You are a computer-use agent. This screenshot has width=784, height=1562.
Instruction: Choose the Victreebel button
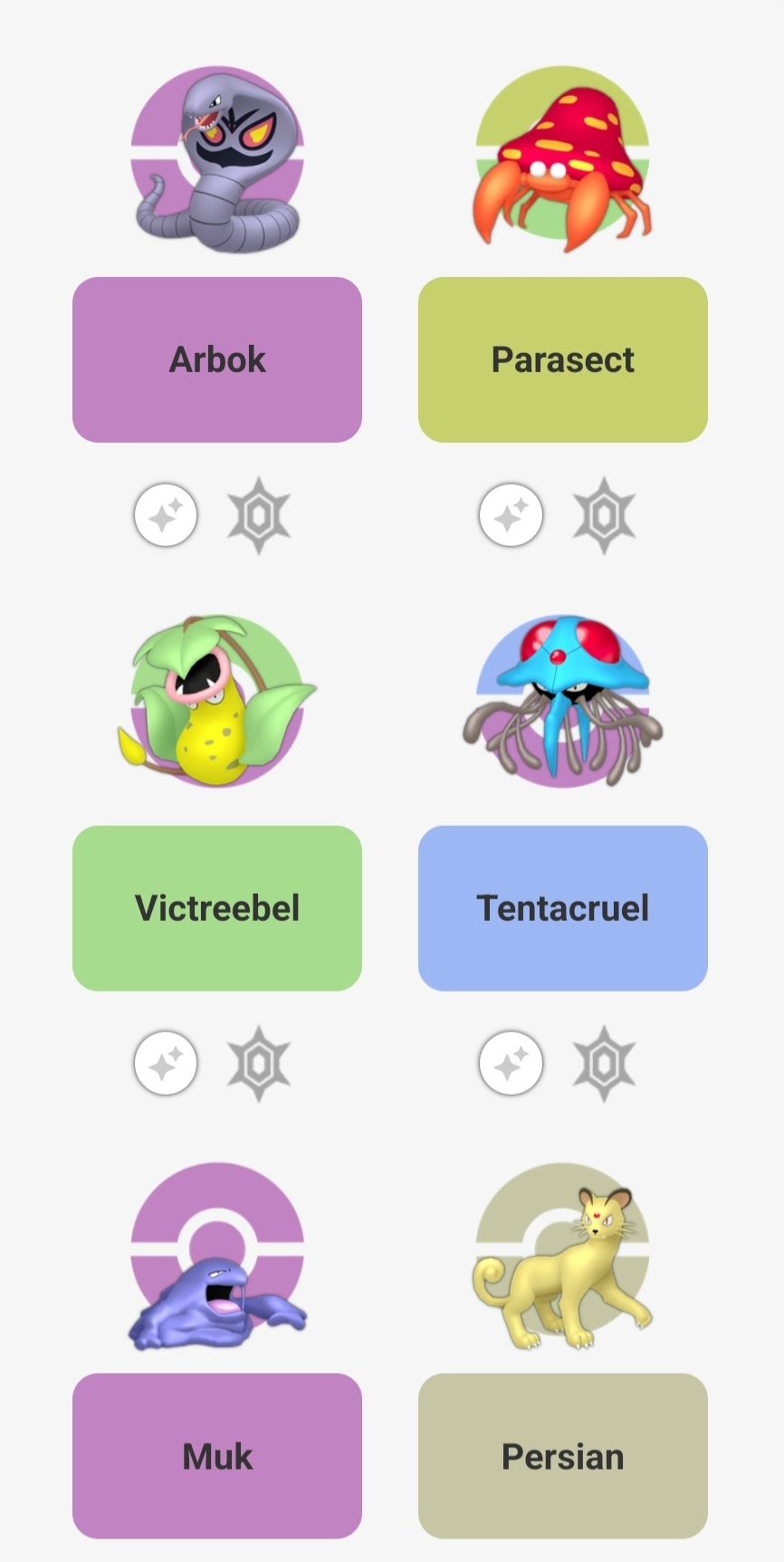click(217, 907)
